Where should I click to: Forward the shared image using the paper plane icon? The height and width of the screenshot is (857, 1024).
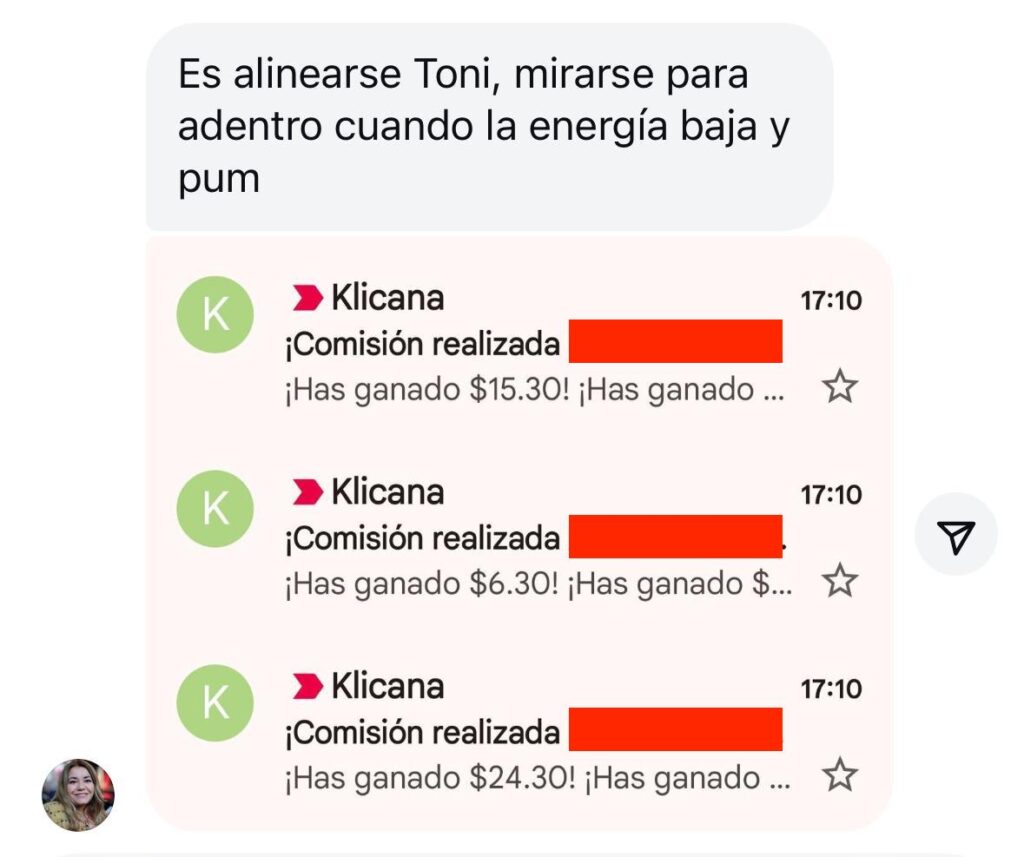(956, 535)
